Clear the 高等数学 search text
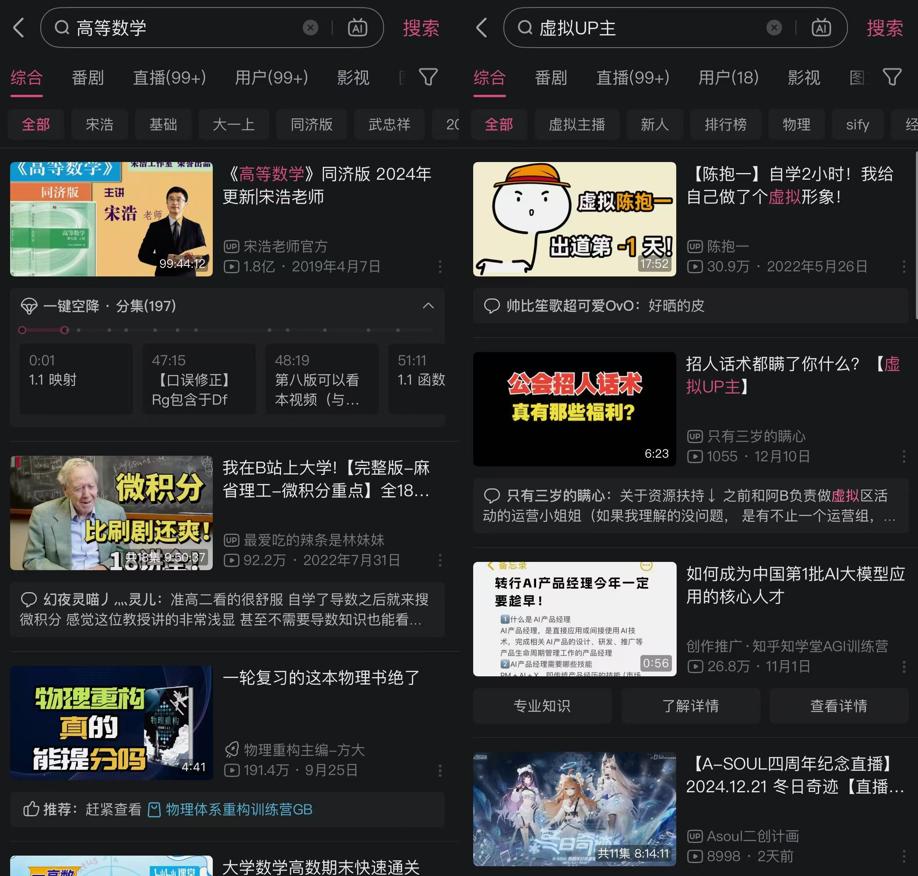 click(311, 28)
